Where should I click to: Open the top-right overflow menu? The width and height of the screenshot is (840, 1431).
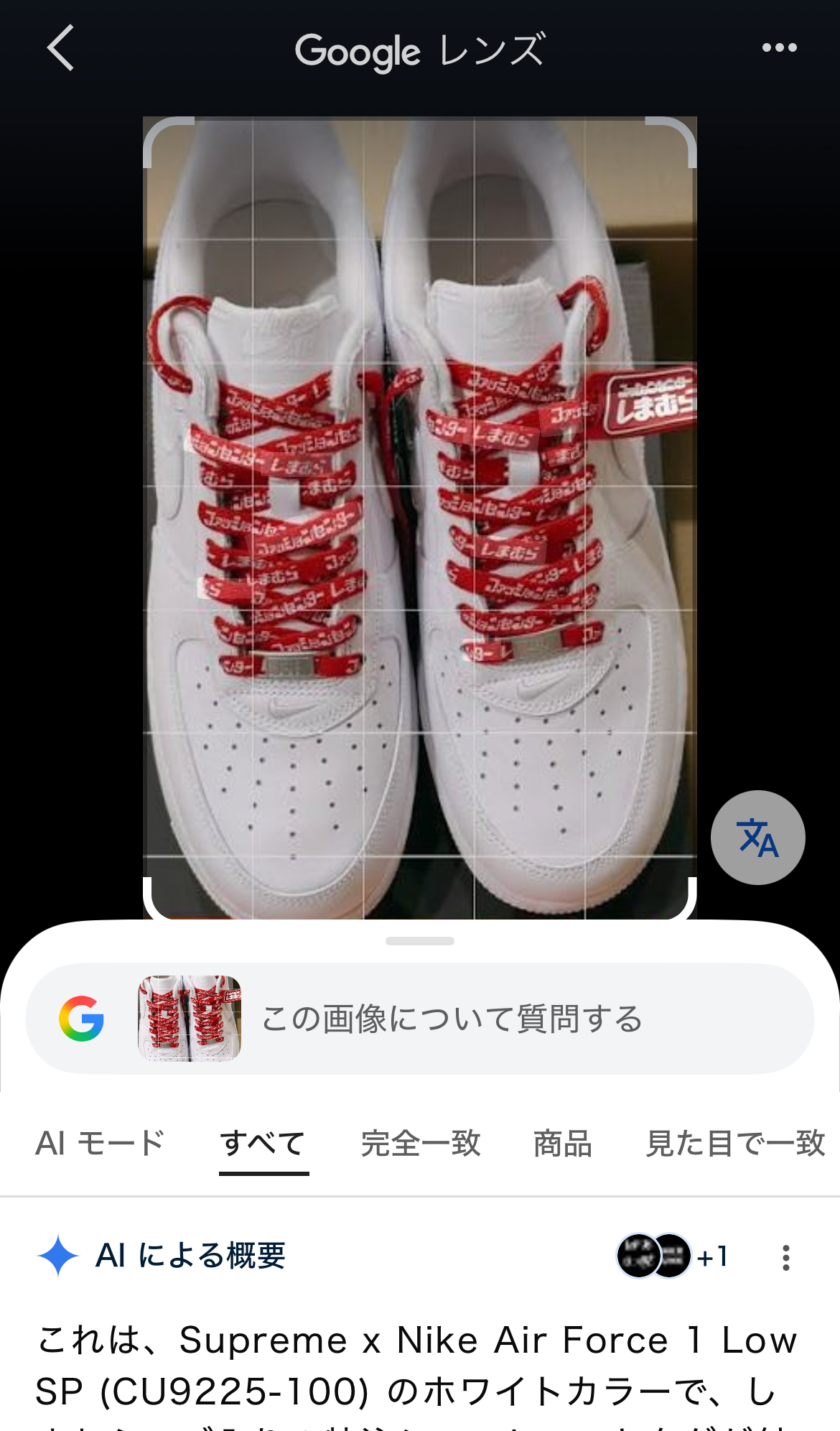[779, 48]
